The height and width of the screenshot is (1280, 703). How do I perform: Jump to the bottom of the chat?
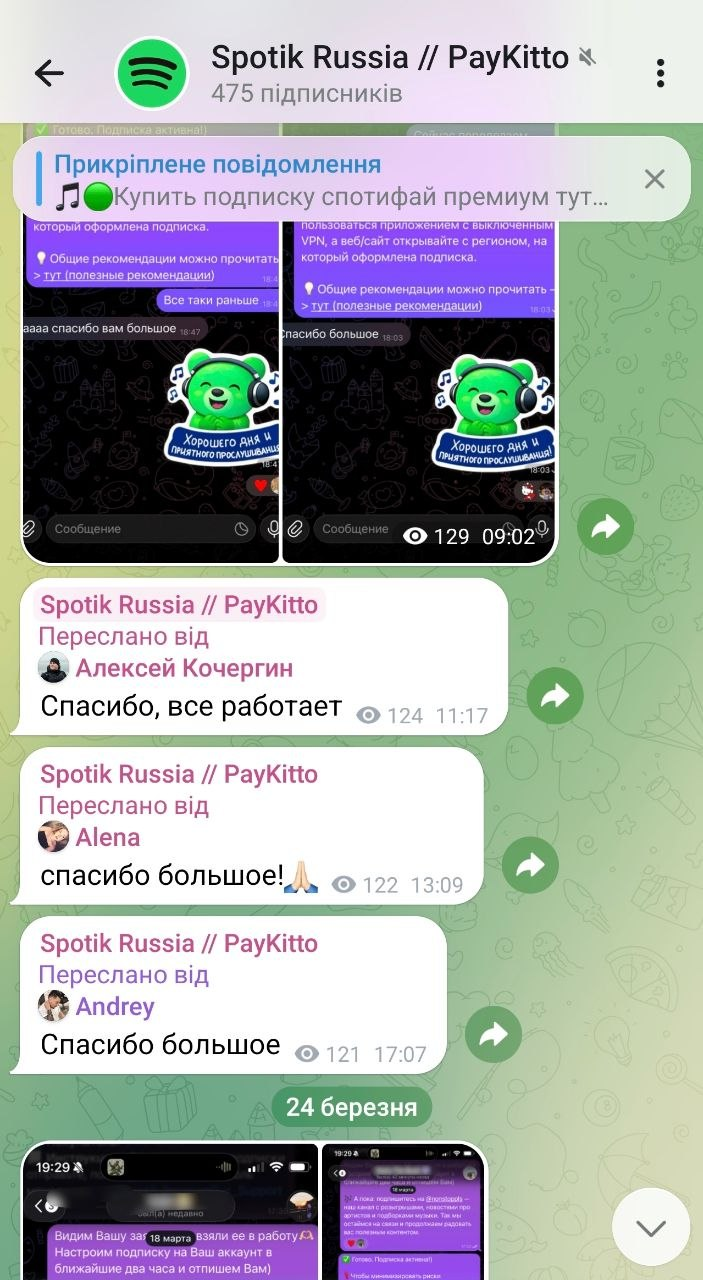click(x=651, y=1227)
